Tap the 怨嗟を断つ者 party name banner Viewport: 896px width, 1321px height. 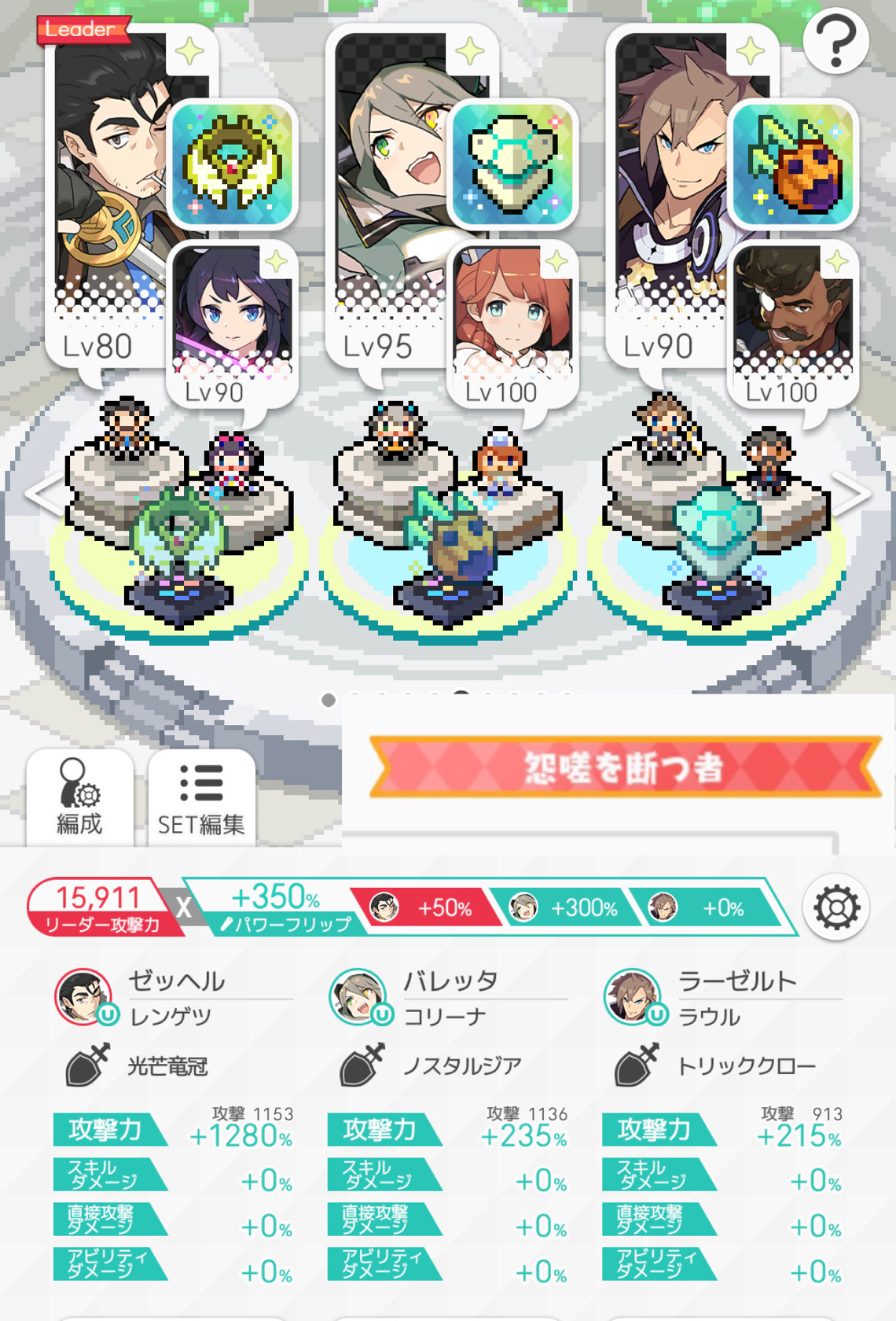pos(625,767)
